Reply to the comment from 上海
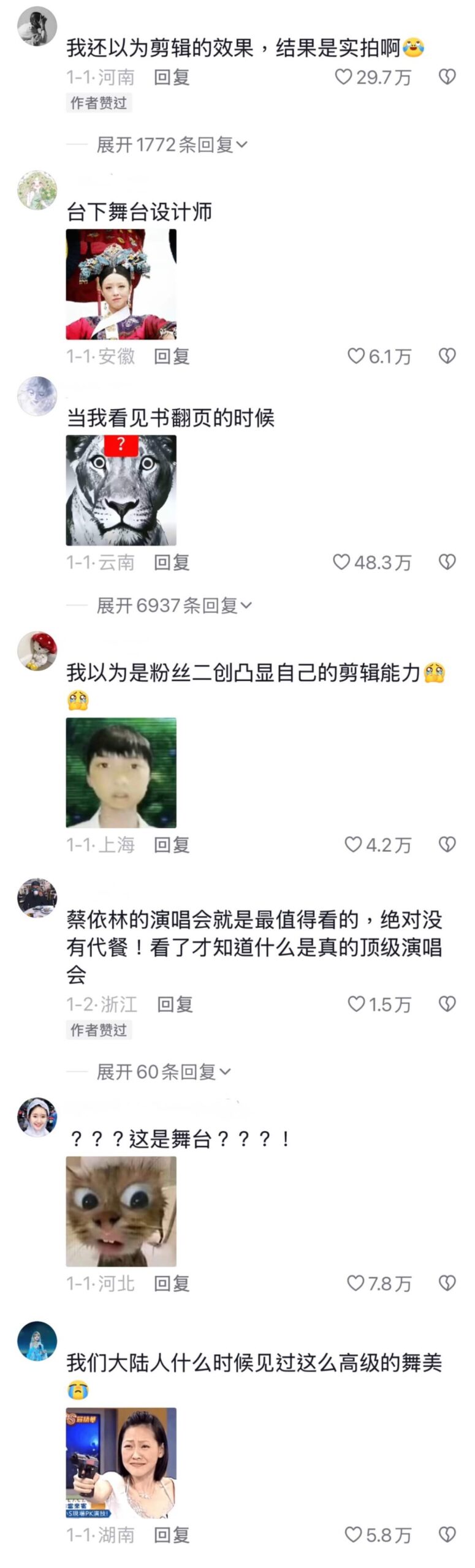Screen dimensions: 475x1568 pos(172,845)
